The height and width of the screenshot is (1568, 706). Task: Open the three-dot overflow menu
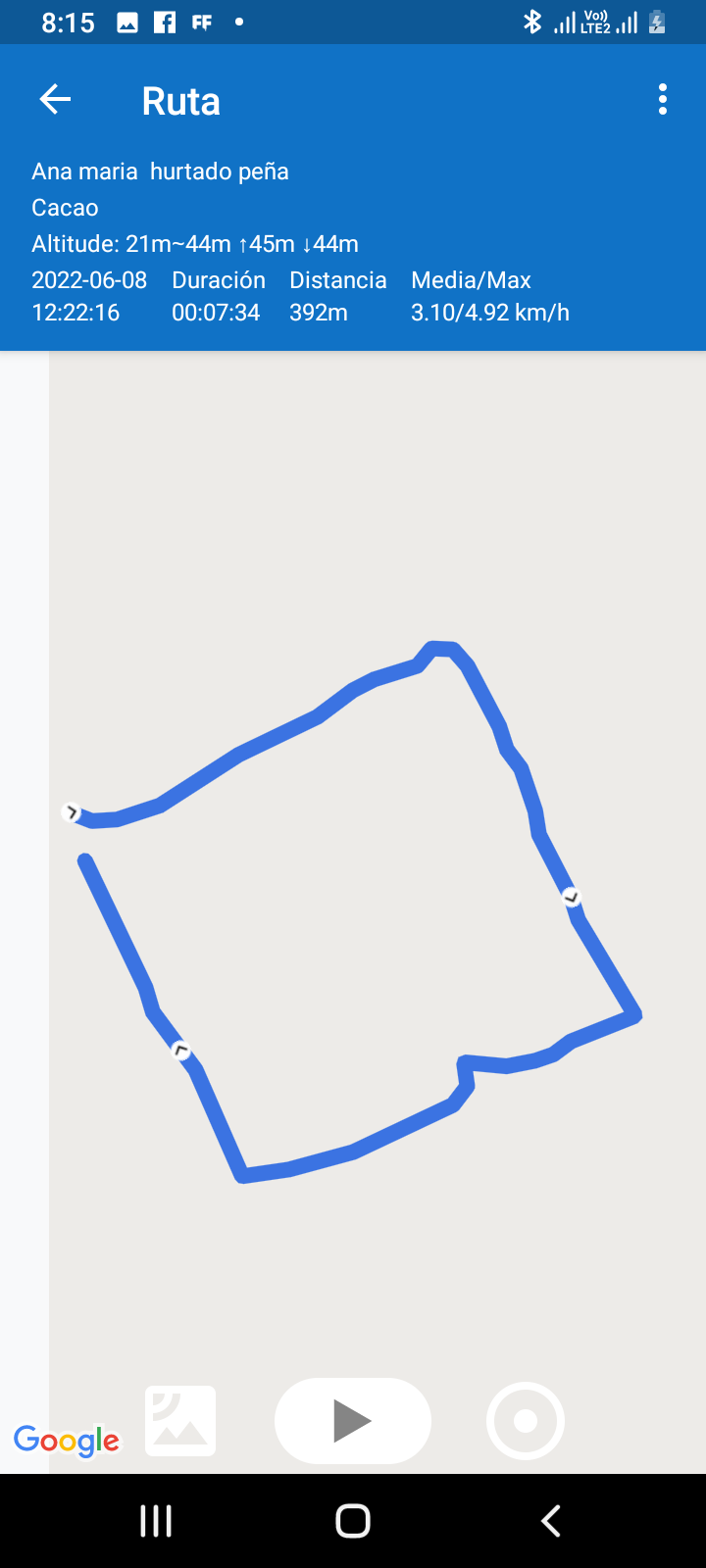coord(663,99)
